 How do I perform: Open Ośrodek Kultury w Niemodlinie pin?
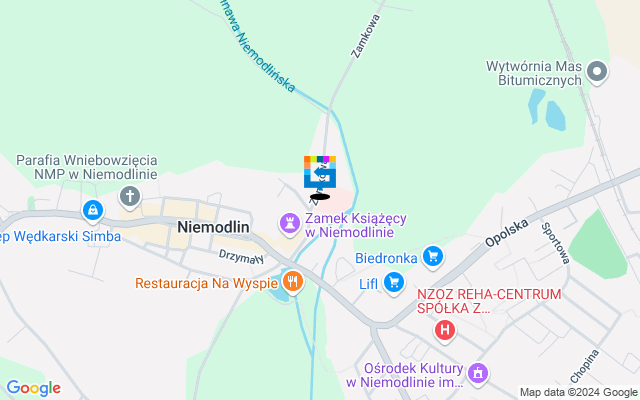tap(478, 372)
